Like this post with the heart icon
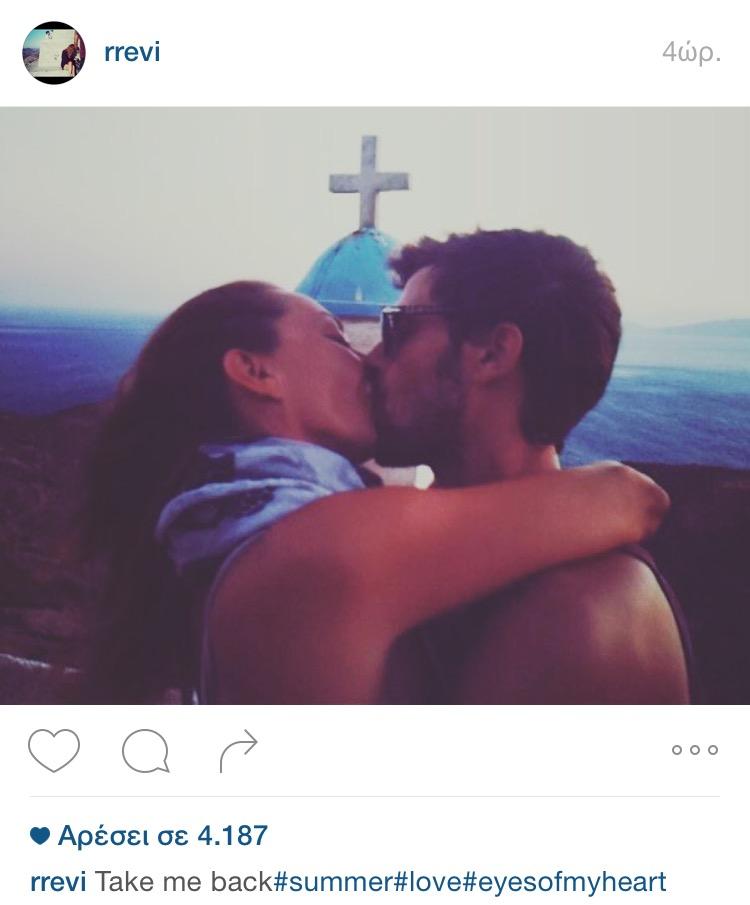The width and height of the screenshot is (750, 905). (54, 750)
